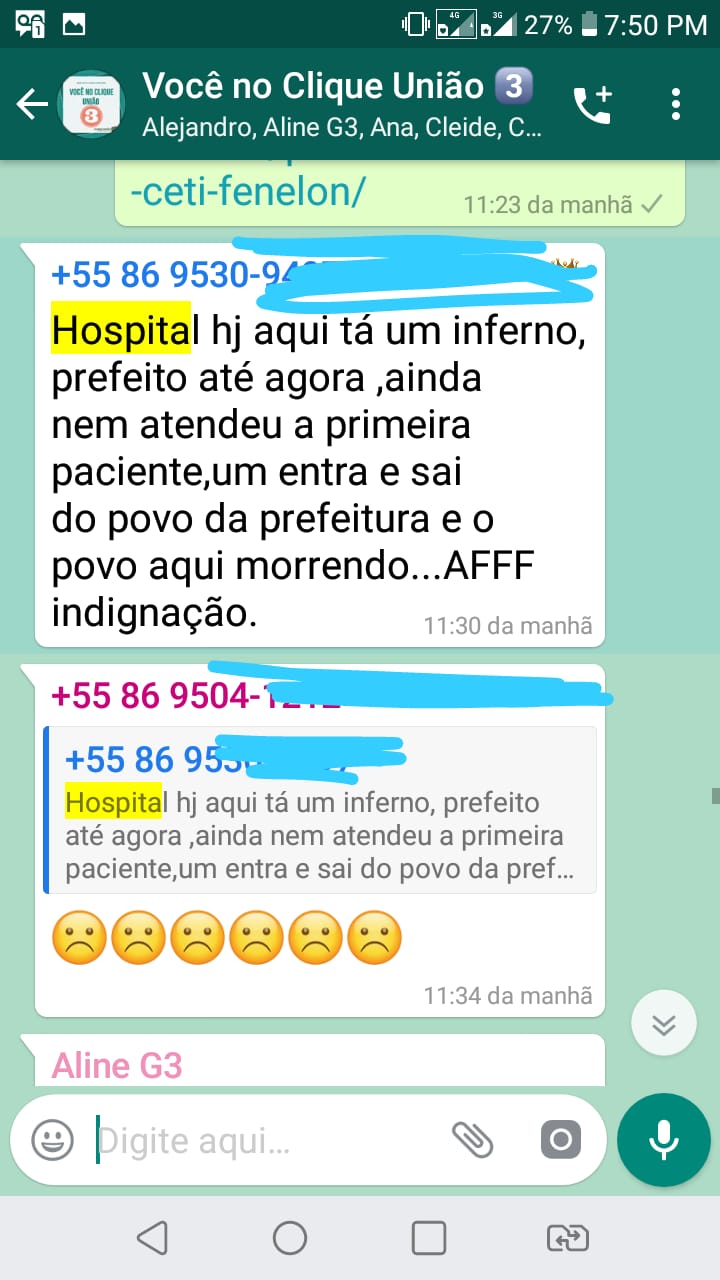The image size is (720, 1280).
Task: Open the -ceti-fenelon/ link
Action: pos(253,190)
